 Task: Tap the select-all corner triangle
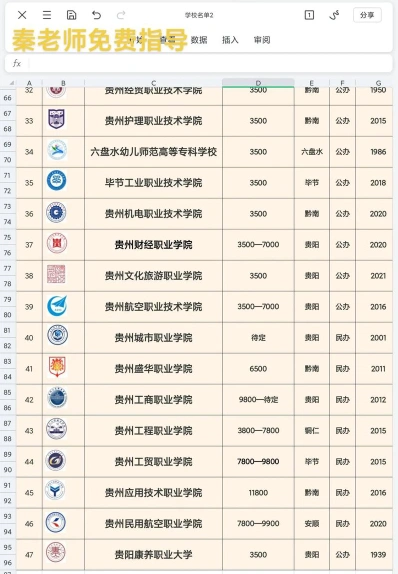[x=11, y=83]
